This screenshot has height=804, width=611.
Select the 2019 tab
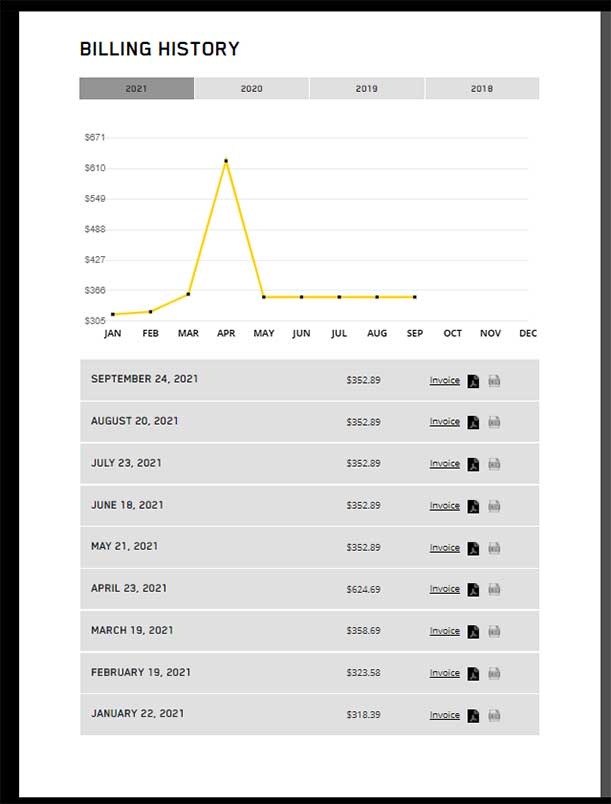tap(367, 89)
